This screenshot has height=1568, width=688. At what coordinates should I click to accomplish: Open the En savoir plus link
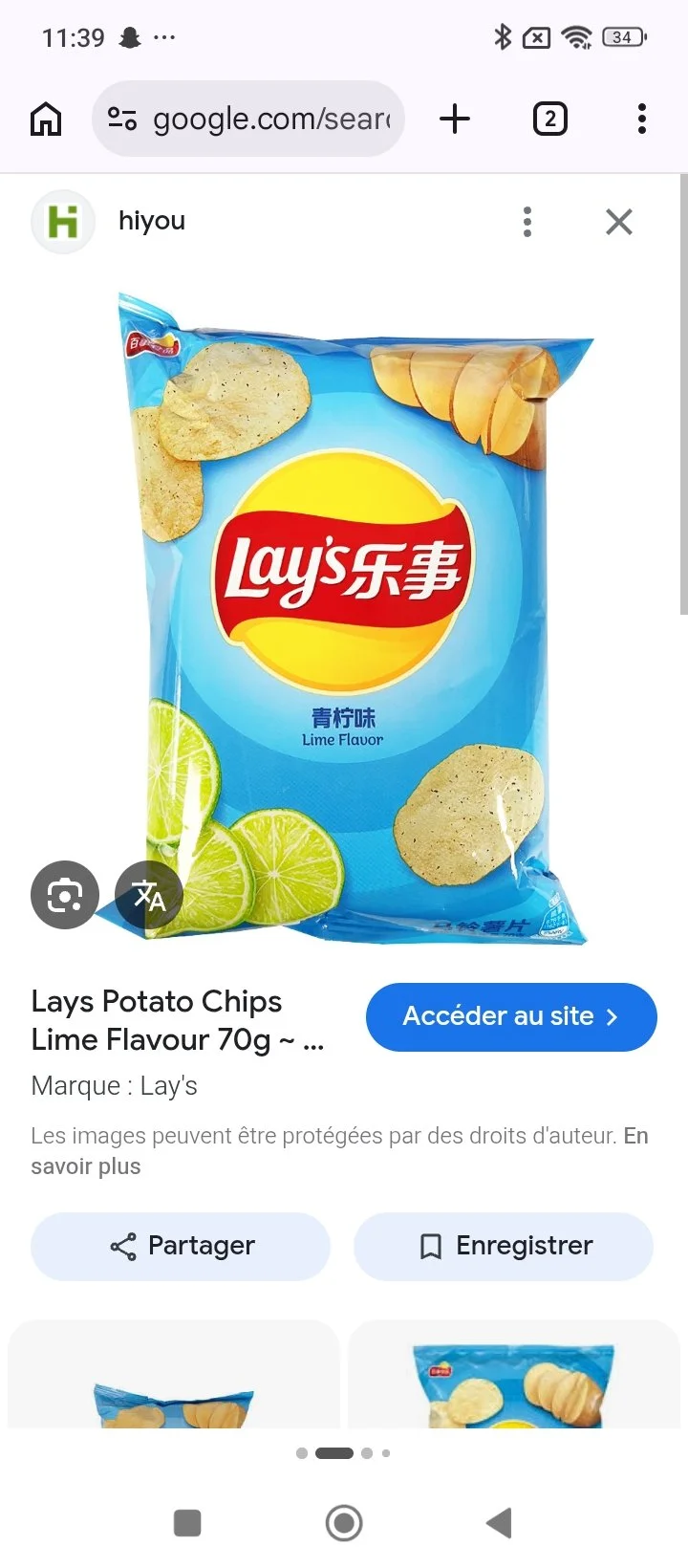(340, 1151)
